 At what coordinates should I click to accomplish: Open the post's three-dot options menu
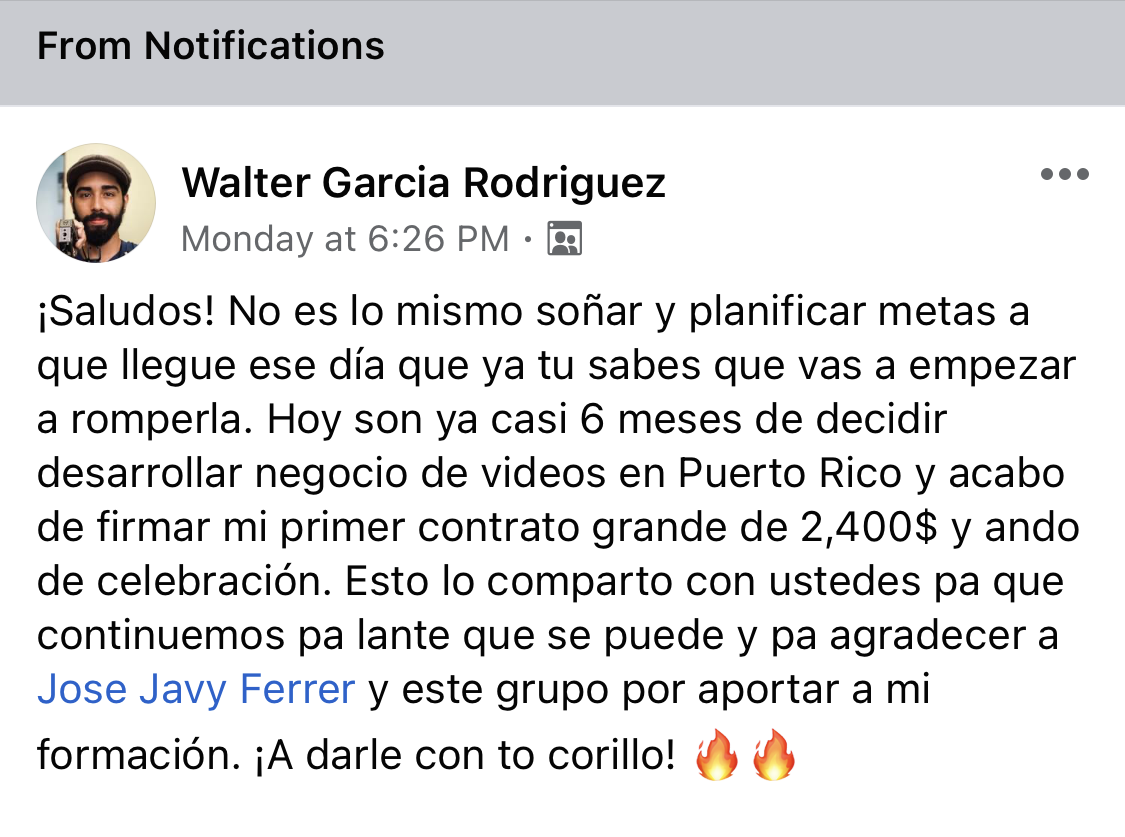click(x=1064, y=175)
